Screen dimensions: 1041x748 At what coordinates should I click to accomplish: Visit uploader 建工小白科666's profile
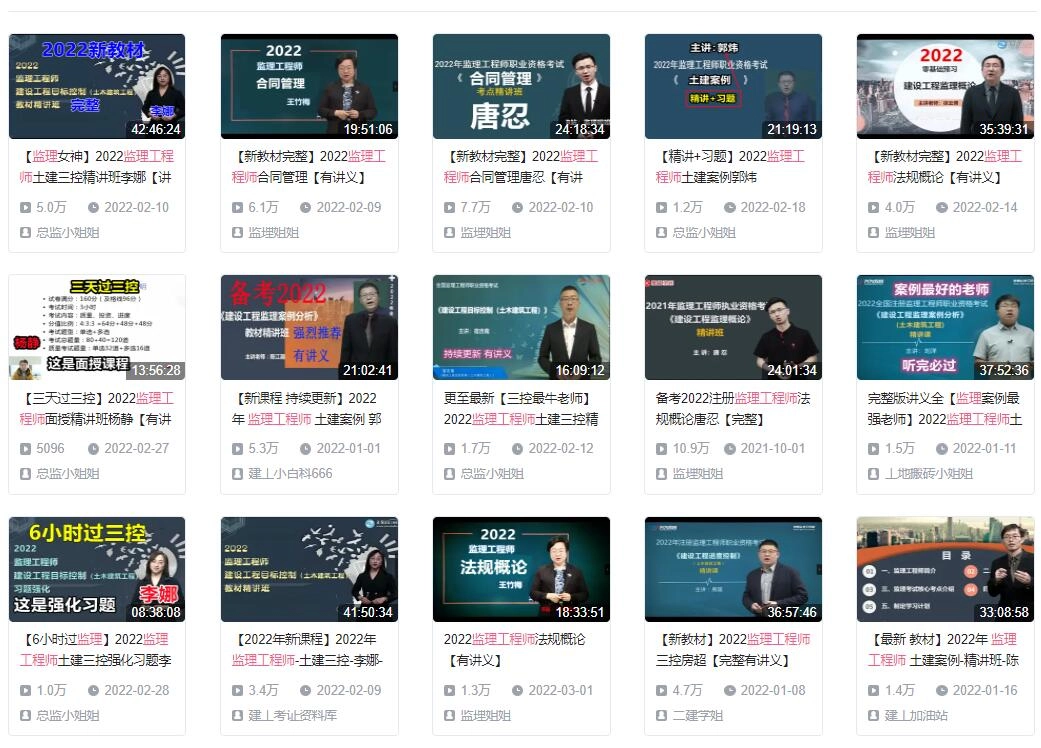point(290,474)
